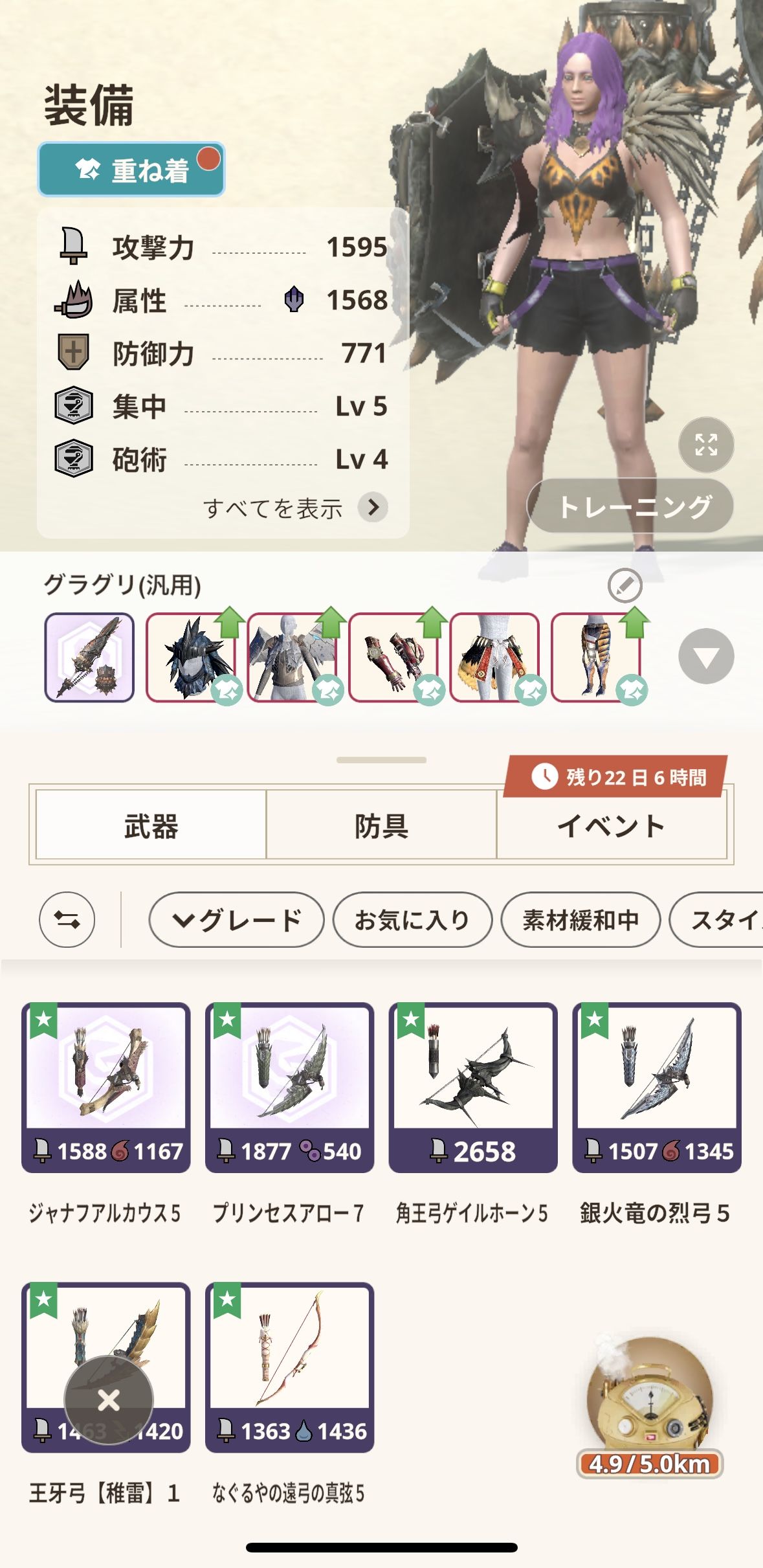763x1568 pixels.
Task: Edit the グラグリ(汎用) loadout name
Action: (x=625, y=586)
